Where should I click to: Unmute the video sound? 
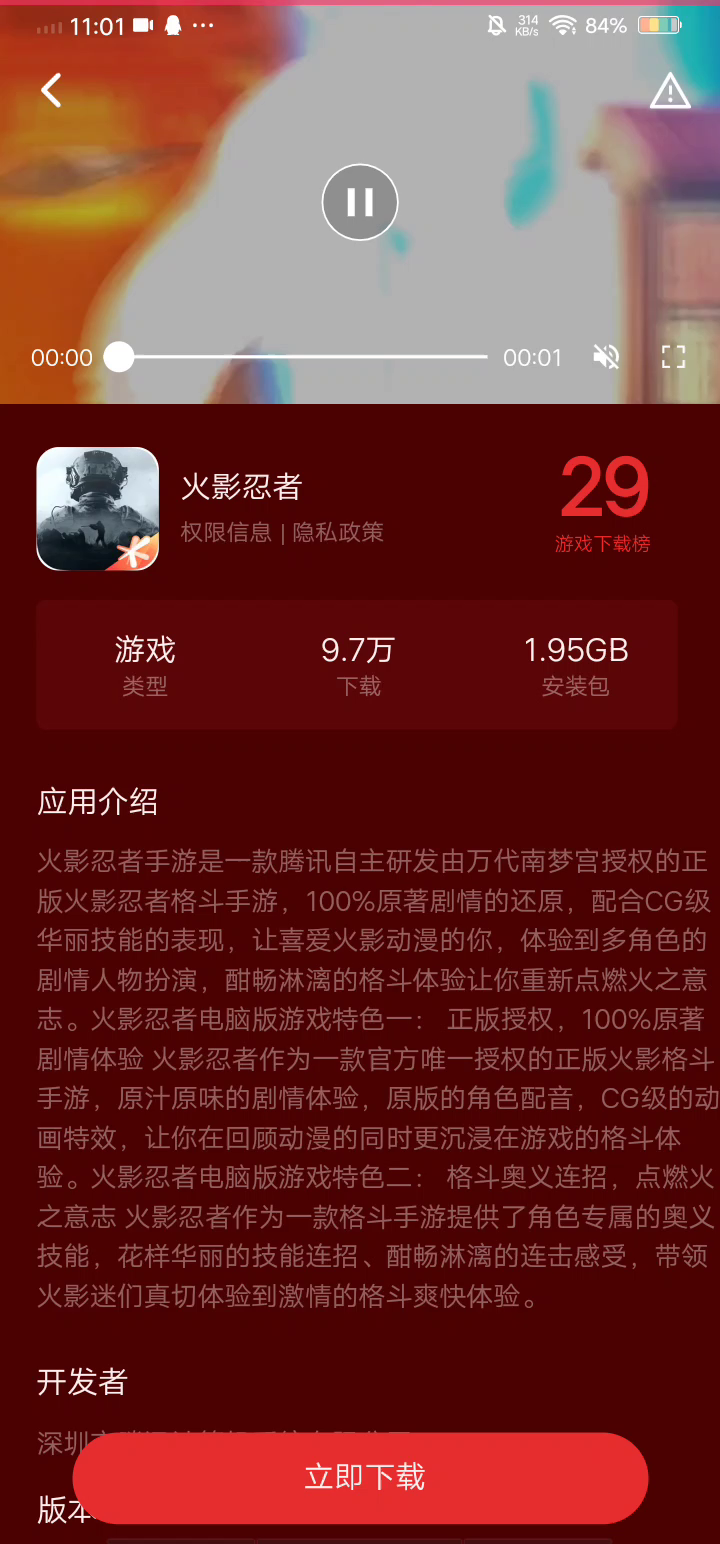[606, 357]
